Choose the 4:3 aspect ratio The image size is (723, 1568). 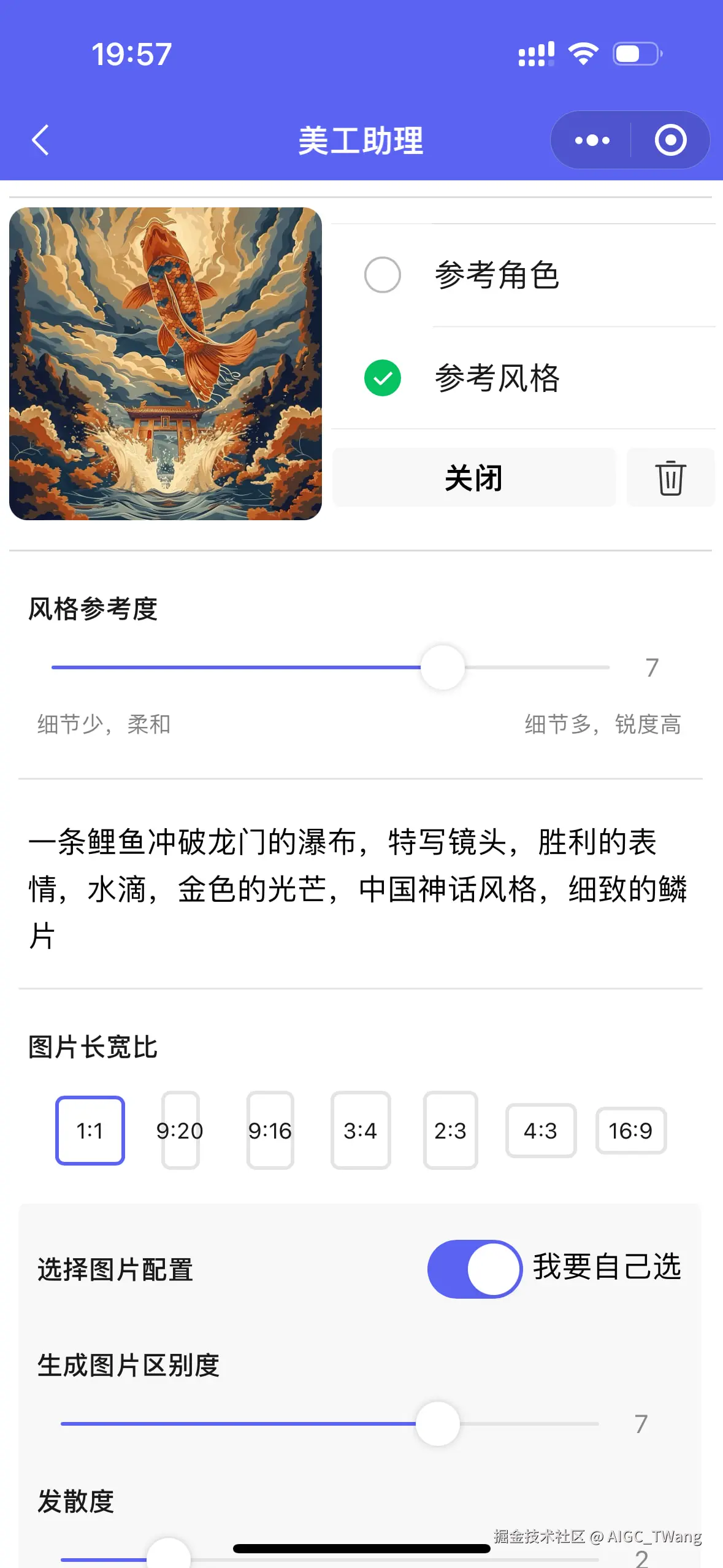pos(540,1131)
